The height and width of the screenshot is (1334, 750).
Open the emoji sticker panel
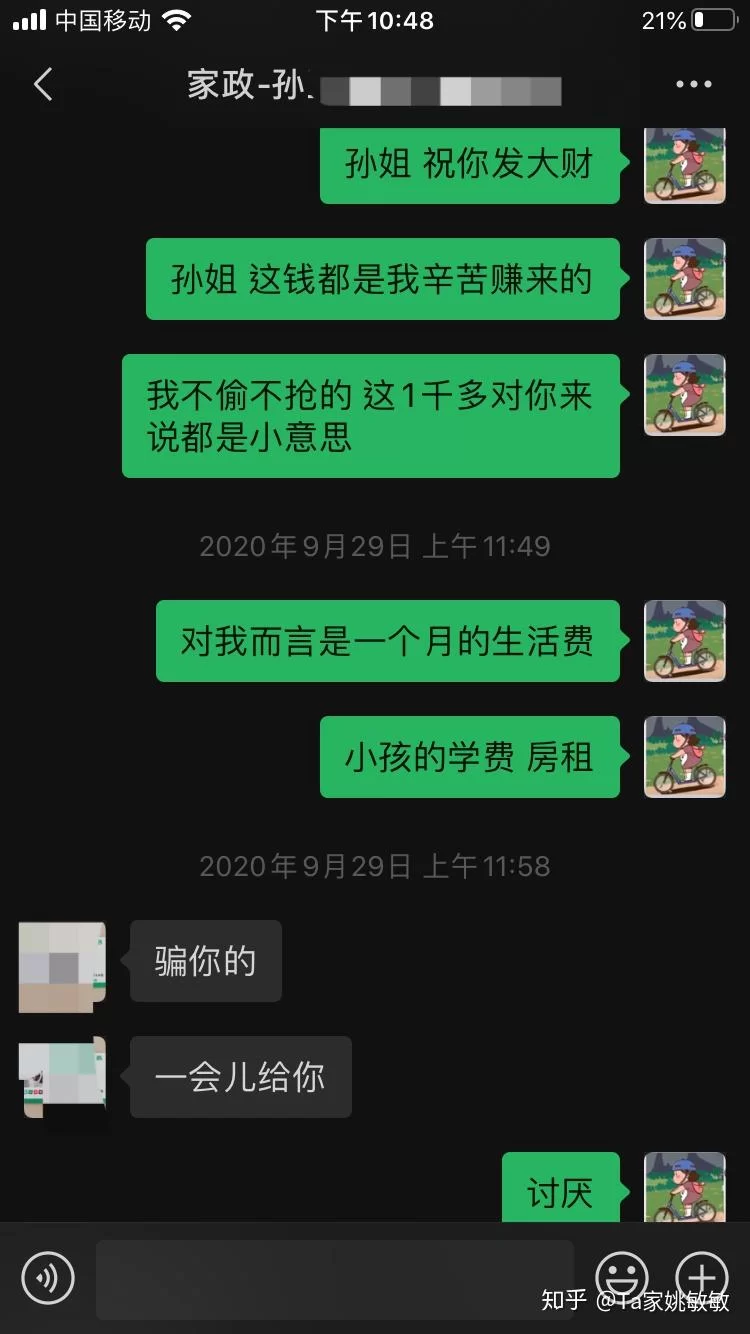(x=621, y=1277)
